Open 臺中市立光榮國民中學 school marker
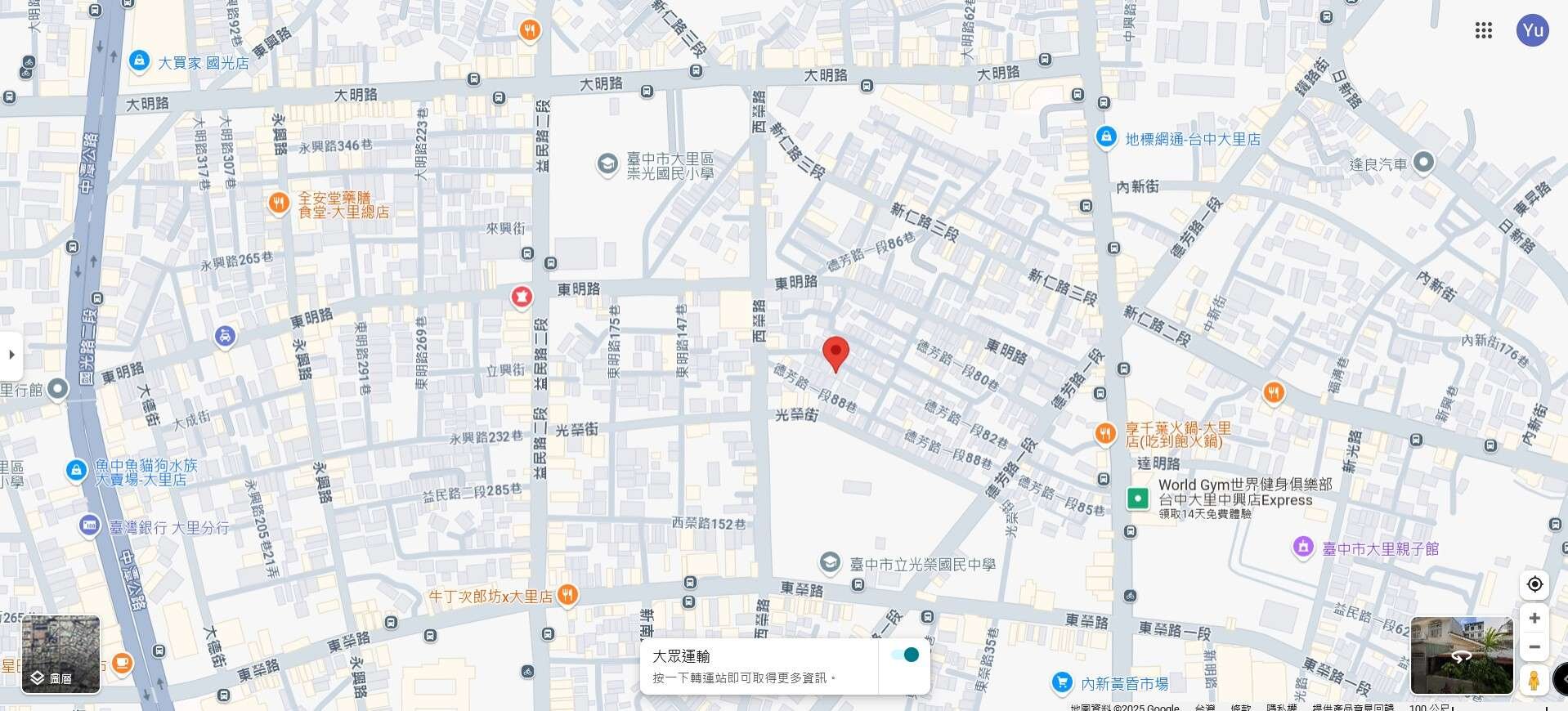Viewport: 1568px width, 711px height. pos(830,562)
